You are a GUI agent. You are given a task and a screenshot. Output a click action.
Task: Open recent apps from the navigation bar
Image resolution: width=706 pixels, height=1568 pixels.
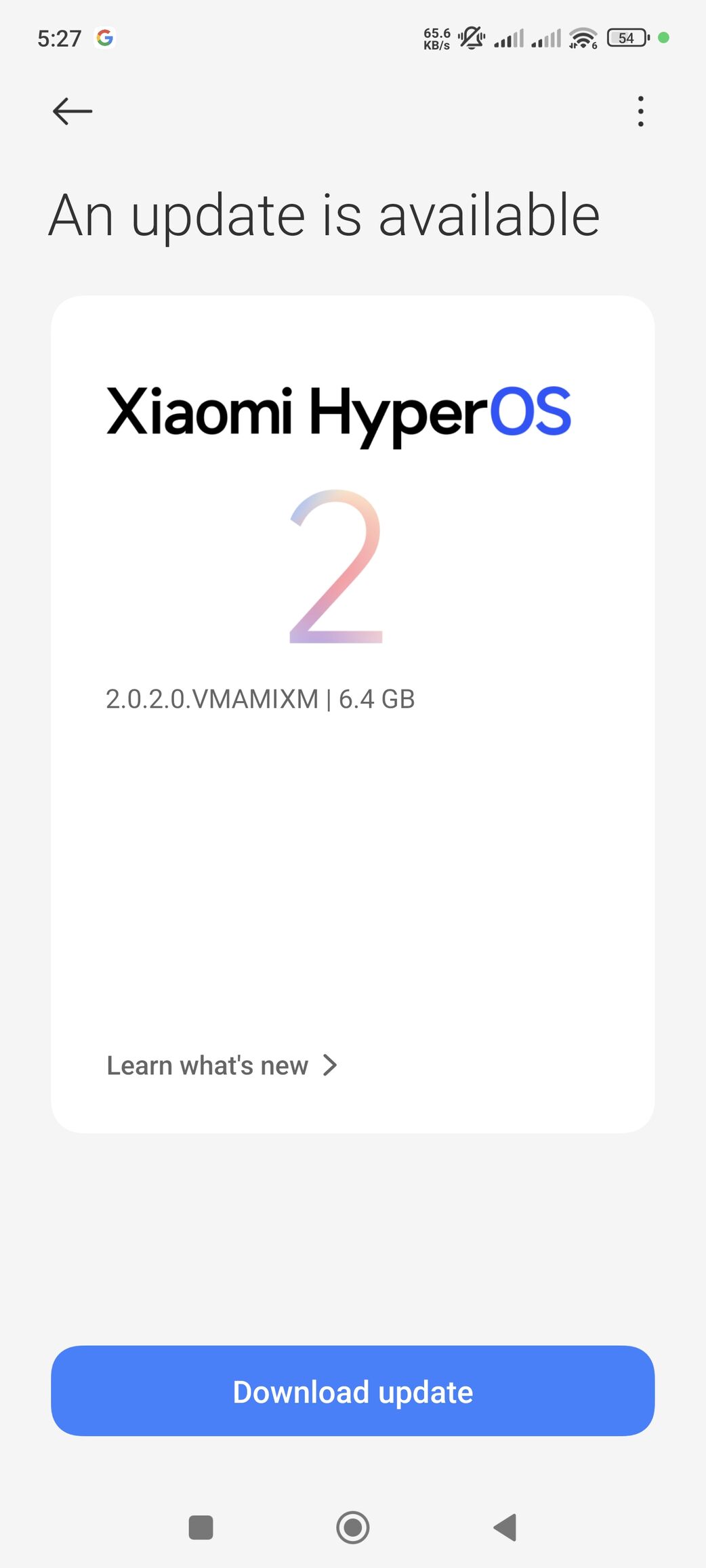(201, 1527)
